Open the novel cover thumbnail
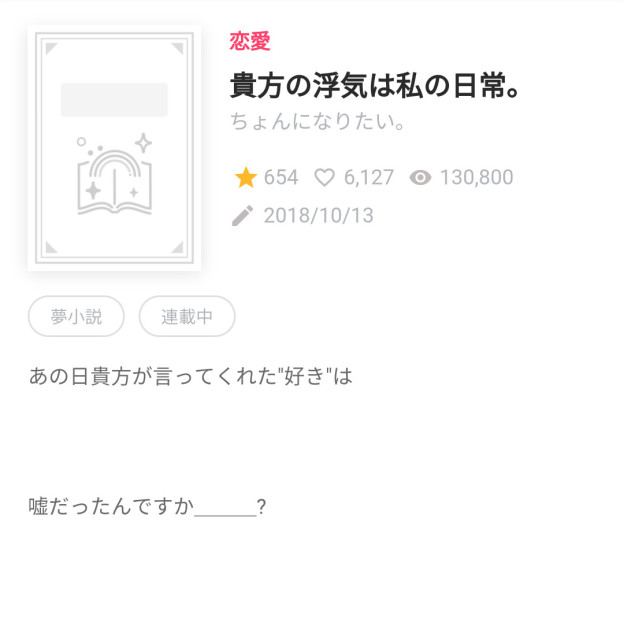The image size is (624, 622). (x=114, y=147)
